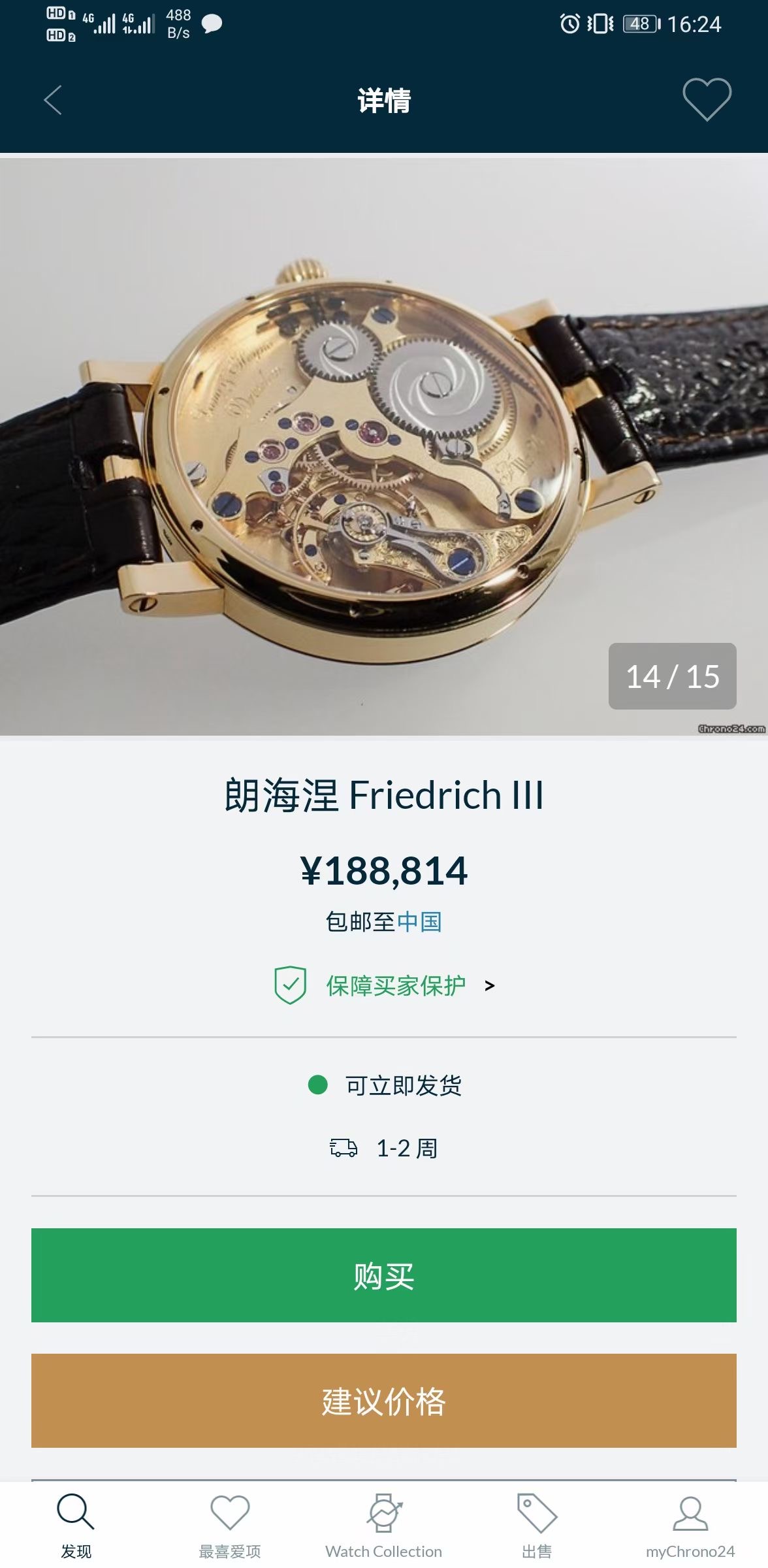Tap the 中国 shipping destination link
Screen dimensions: 768x1568
coord(419,922)
